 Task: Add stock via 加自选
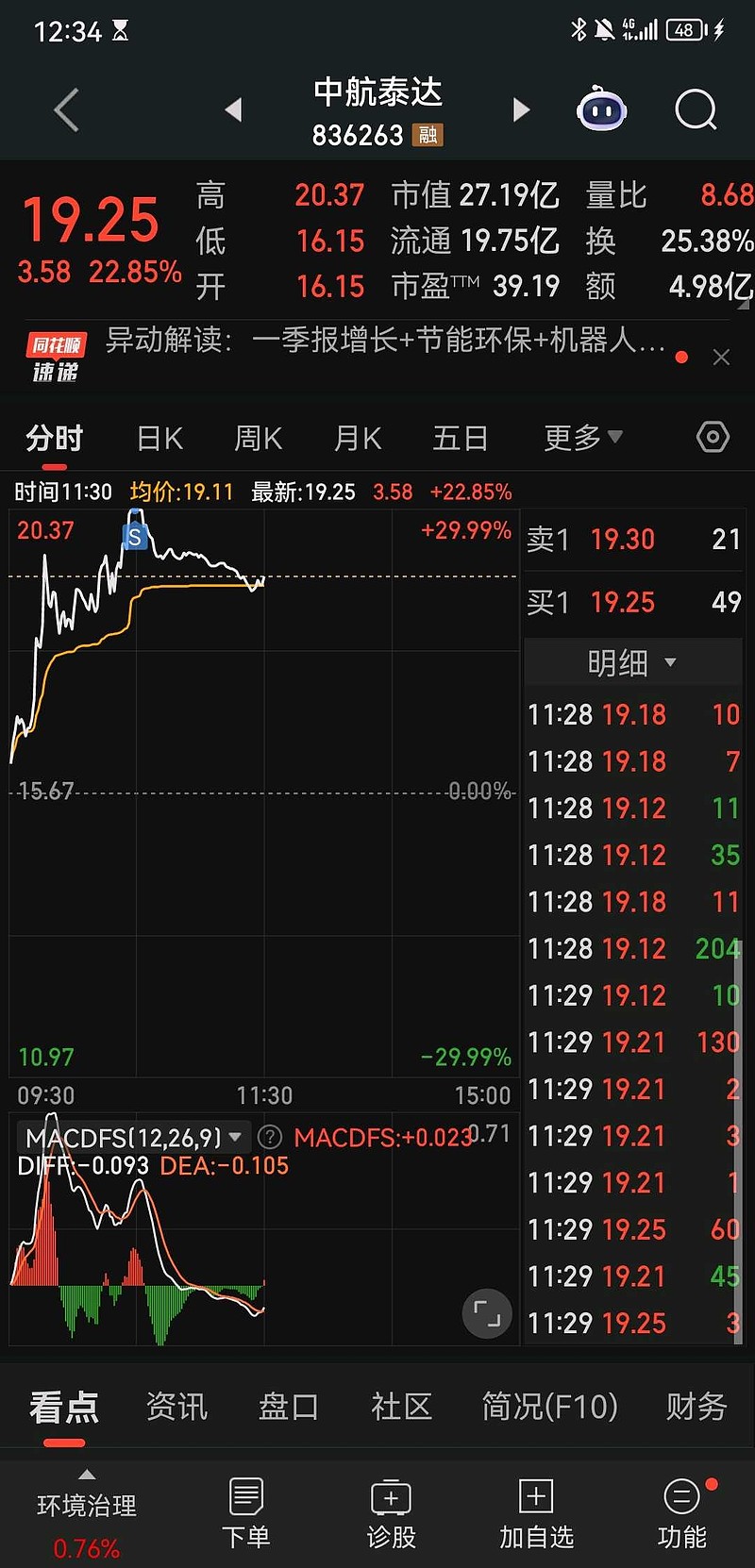[x=536, y=1513]
